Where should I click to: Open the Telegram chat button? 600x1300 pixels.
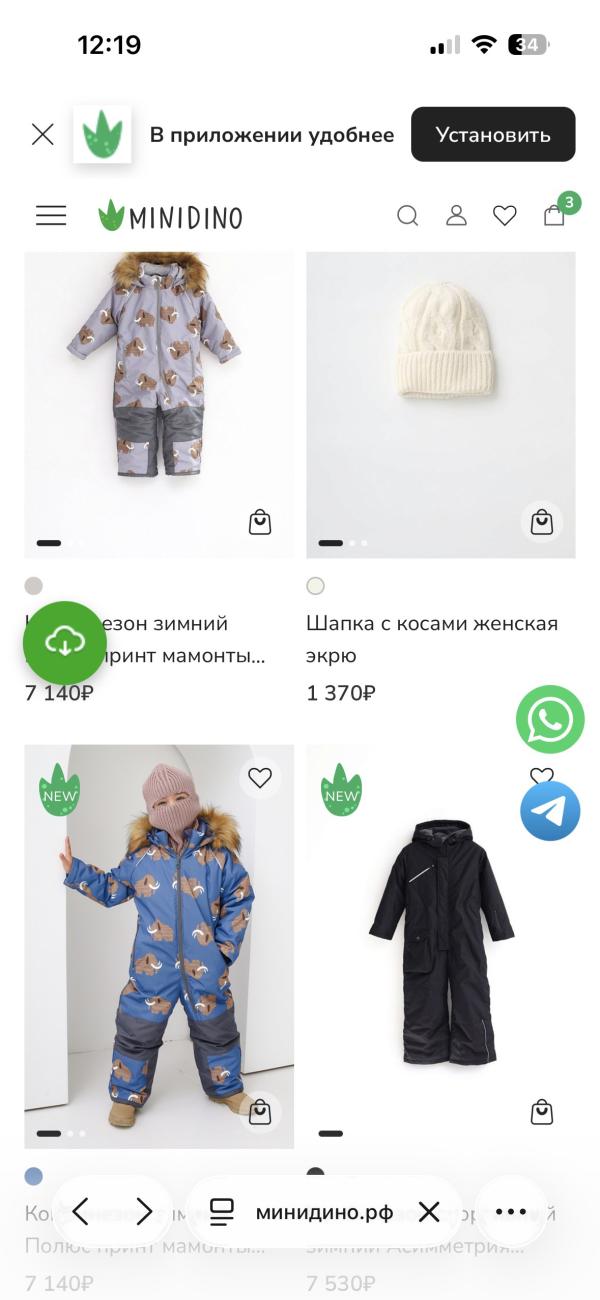click(550, 811)
